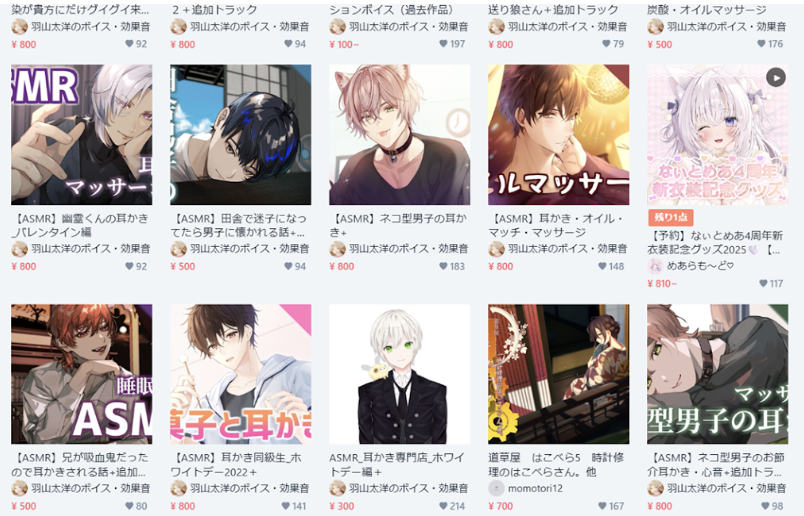This screenshot has width=804, height=516.
Task: Open the ないとめあ4周年新衣装記念グッズ2025 item
Action: click(x=717, y=135)
